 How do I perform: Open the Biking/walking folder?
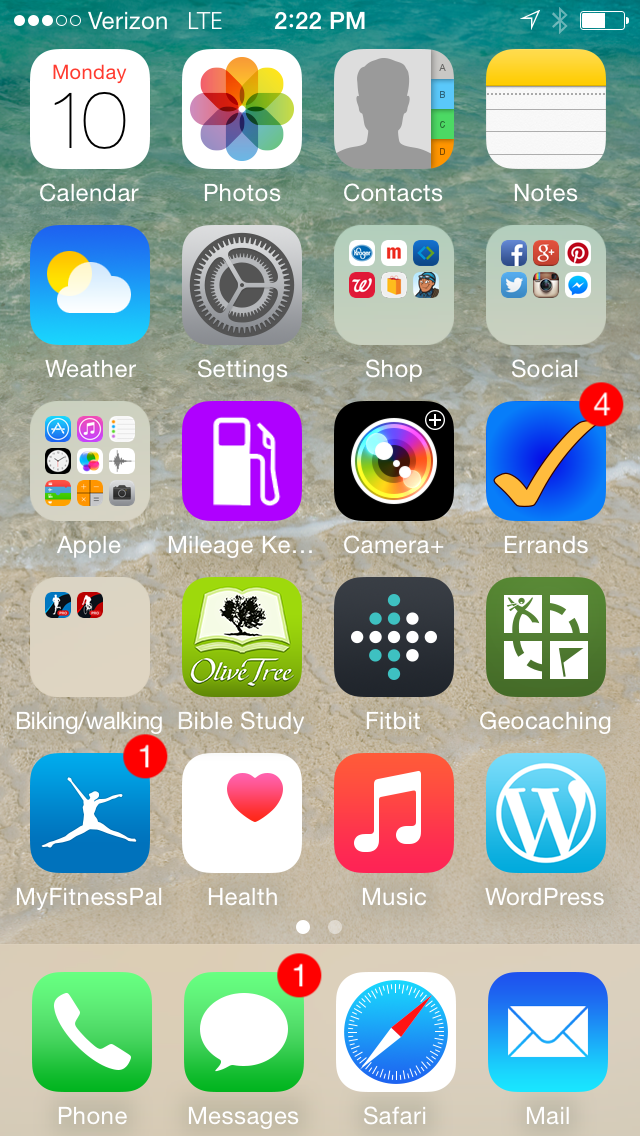(90, 637)
